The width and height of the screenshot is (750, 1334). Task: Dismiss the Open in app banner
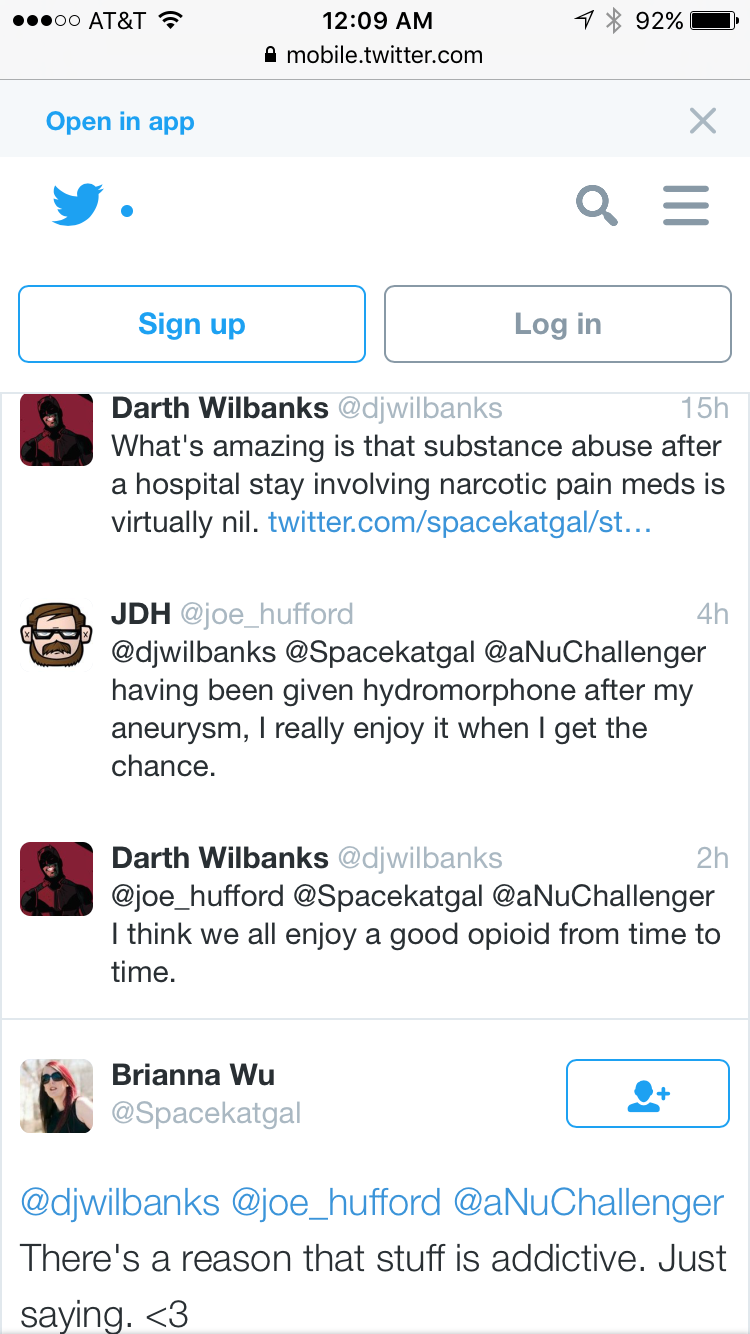[x=703, y=122]
